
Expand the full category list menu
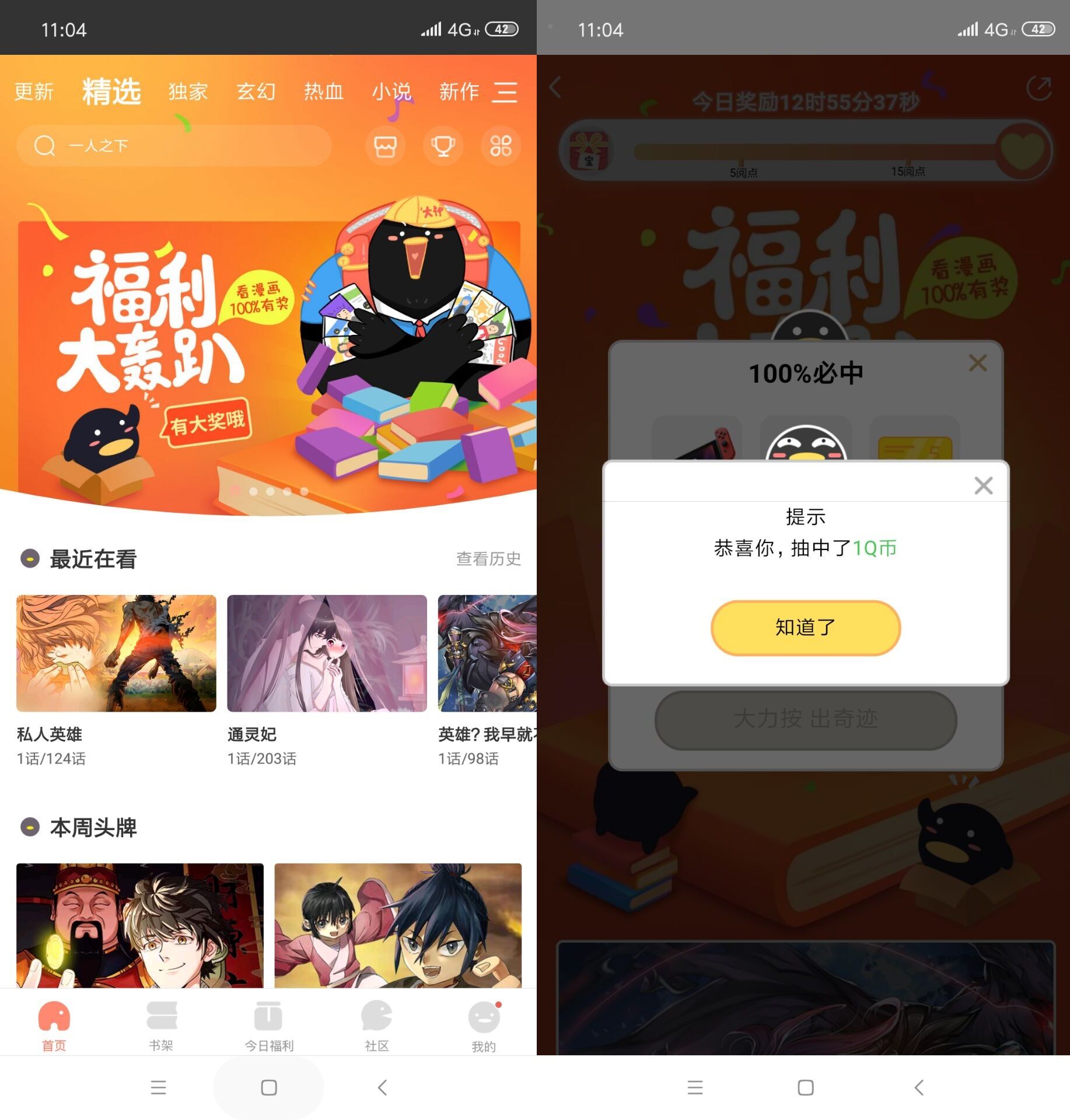point(505,92)
